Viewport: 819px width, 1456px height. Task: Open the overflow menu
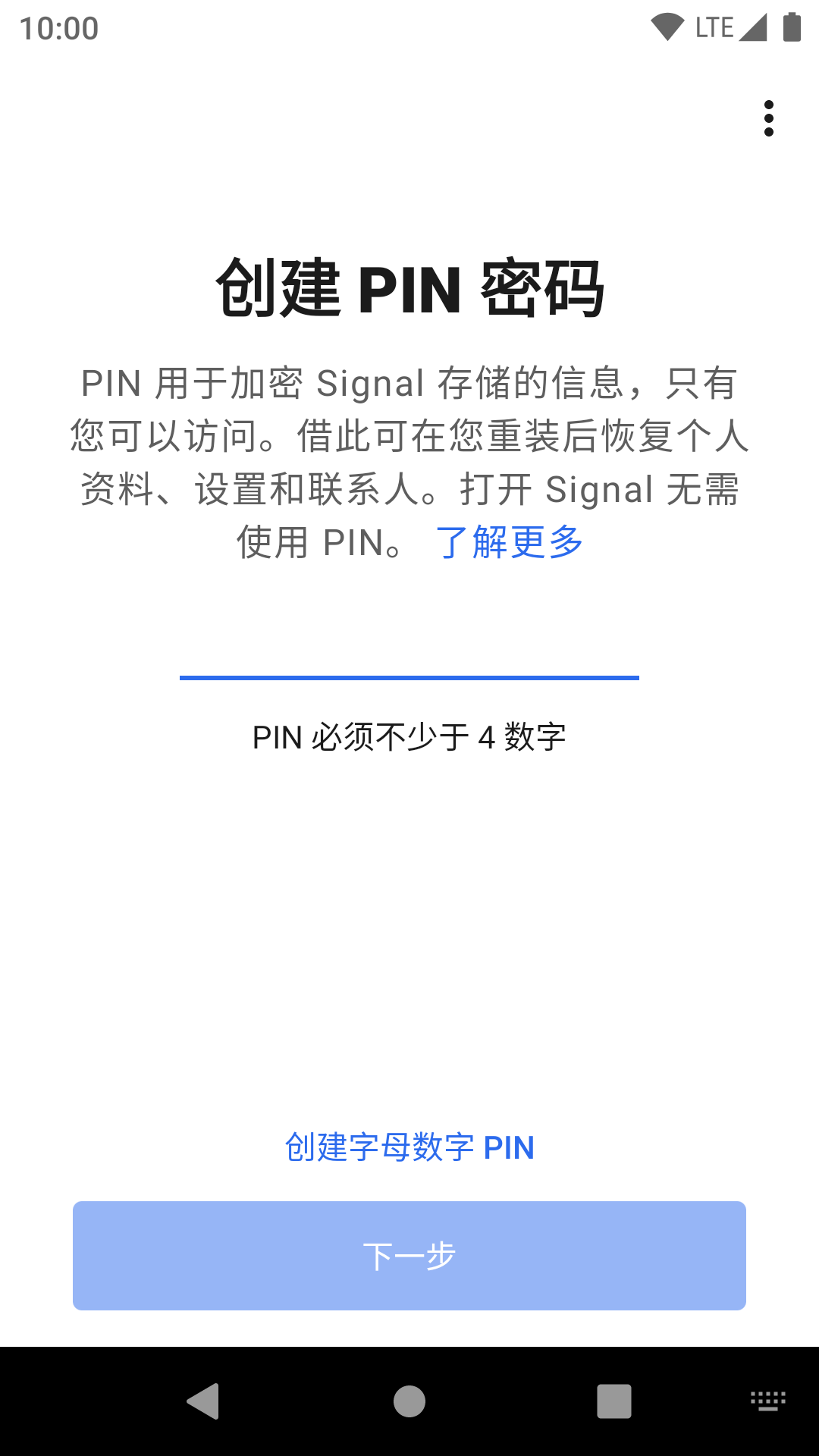point(770,118)
